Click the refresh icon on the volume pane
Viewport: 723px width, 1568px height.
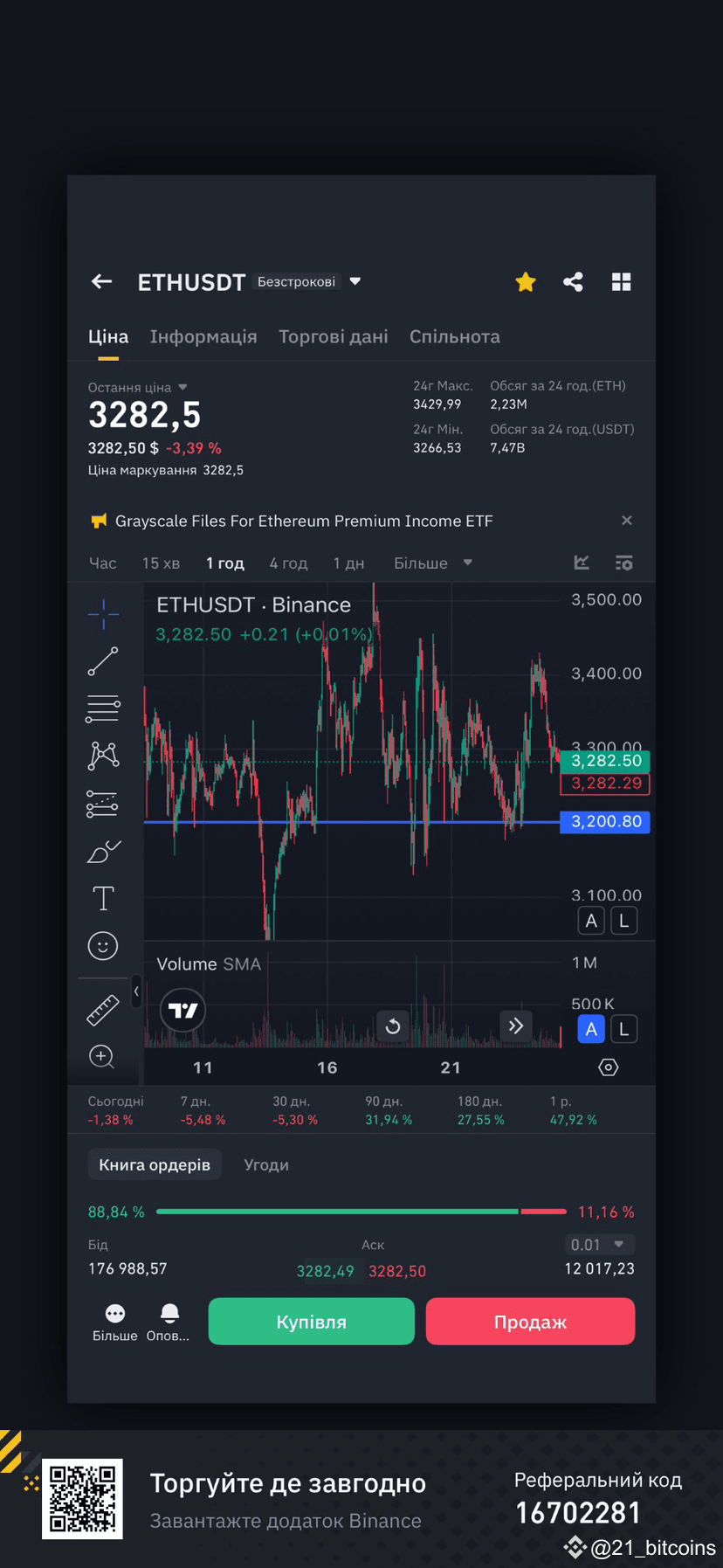pos(392,1026)
